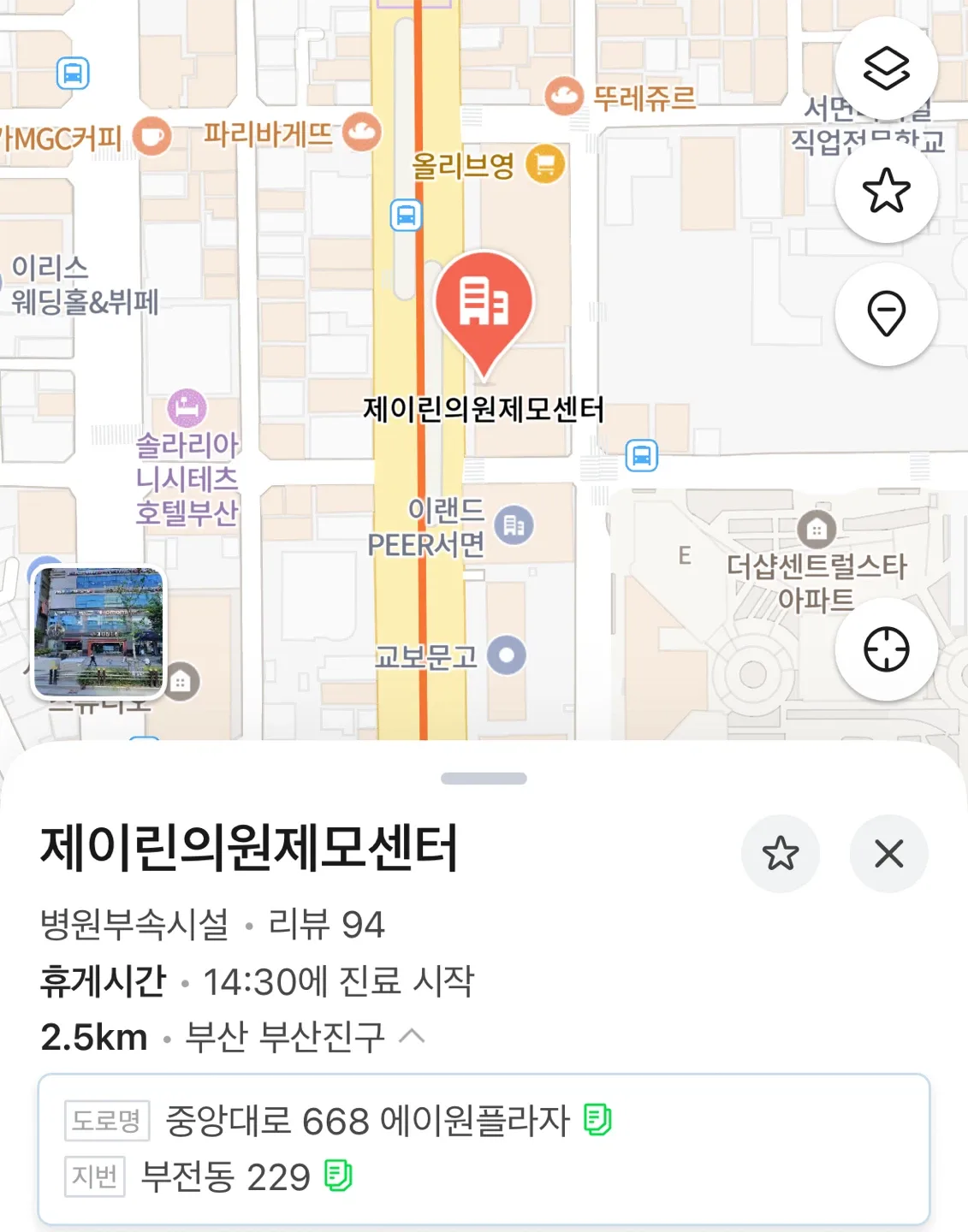Select the bus stop icon near 올리브영

406,215
